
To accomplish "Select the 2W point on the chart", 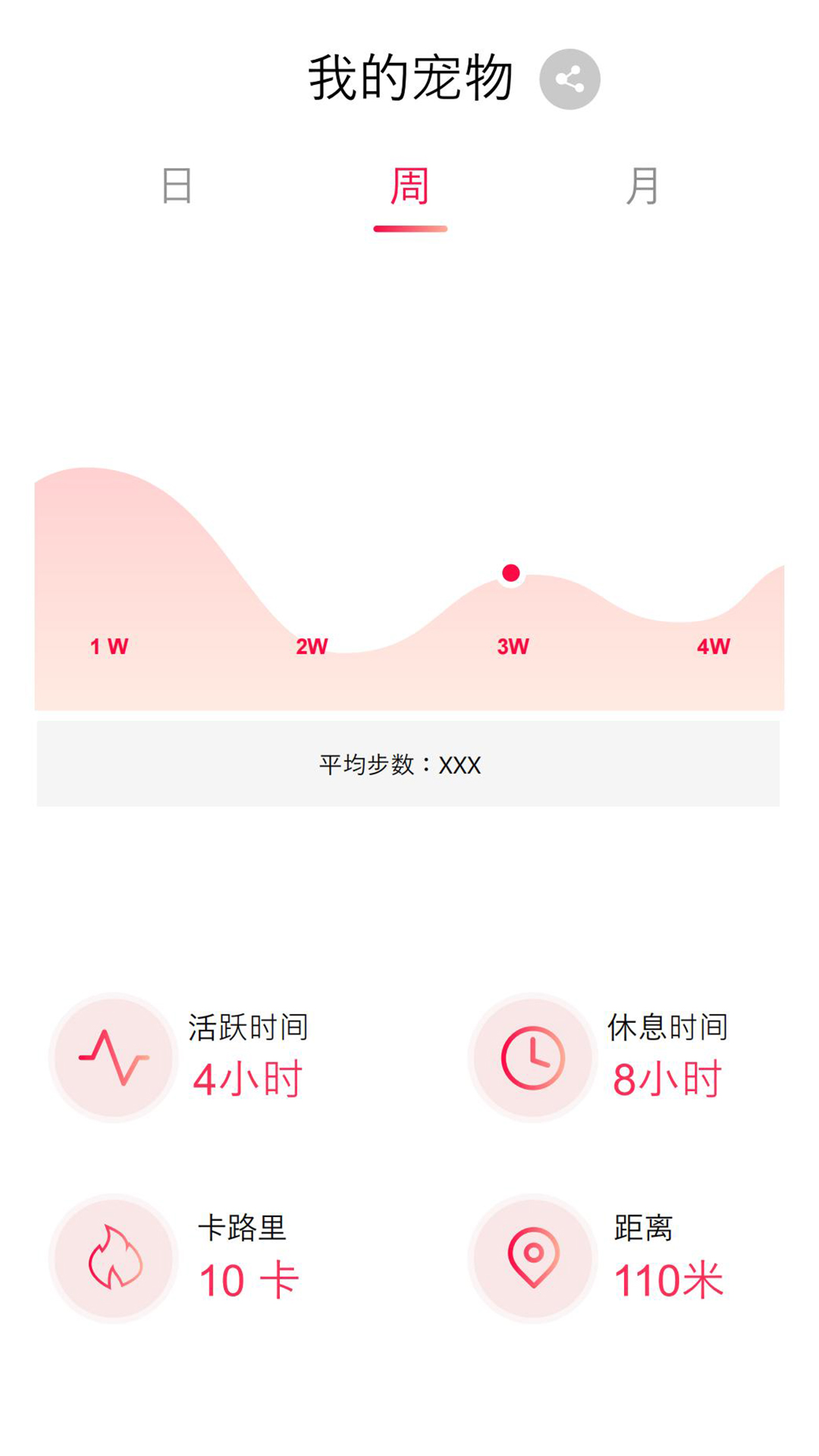I will (312, 646).
